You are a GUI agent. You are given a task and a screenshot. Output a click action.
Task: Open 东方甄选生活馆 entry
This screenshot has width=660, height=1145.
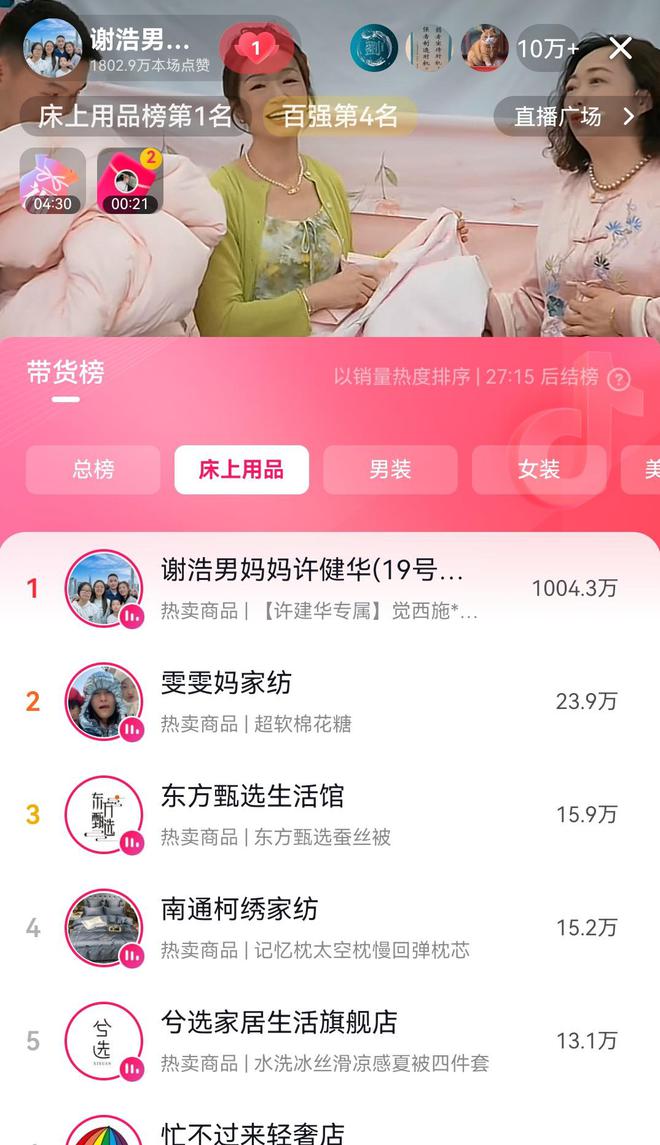pos(330,814)
